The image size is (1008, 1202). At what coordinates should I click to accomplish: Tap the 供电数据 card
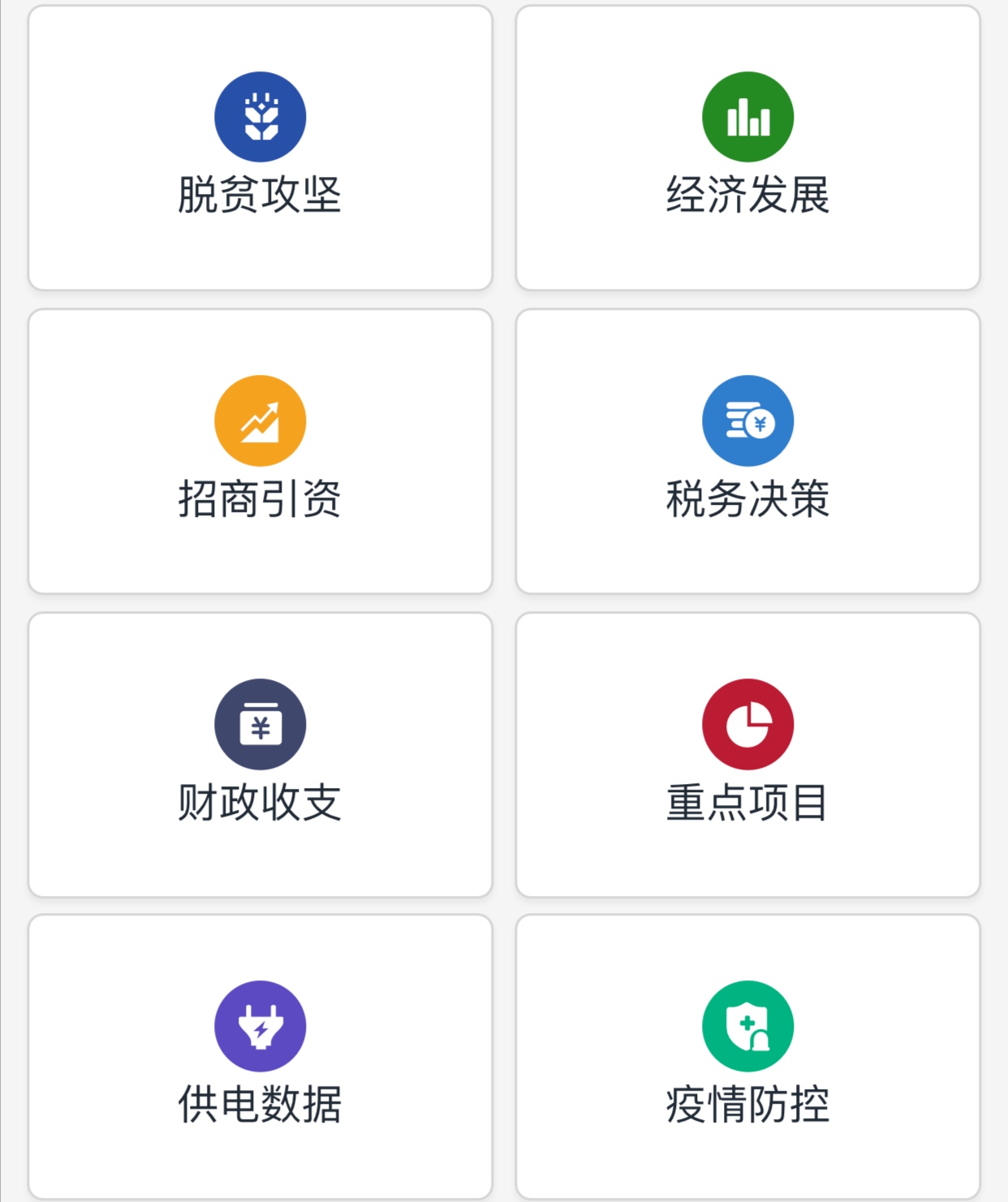(x=260, y=1057)
